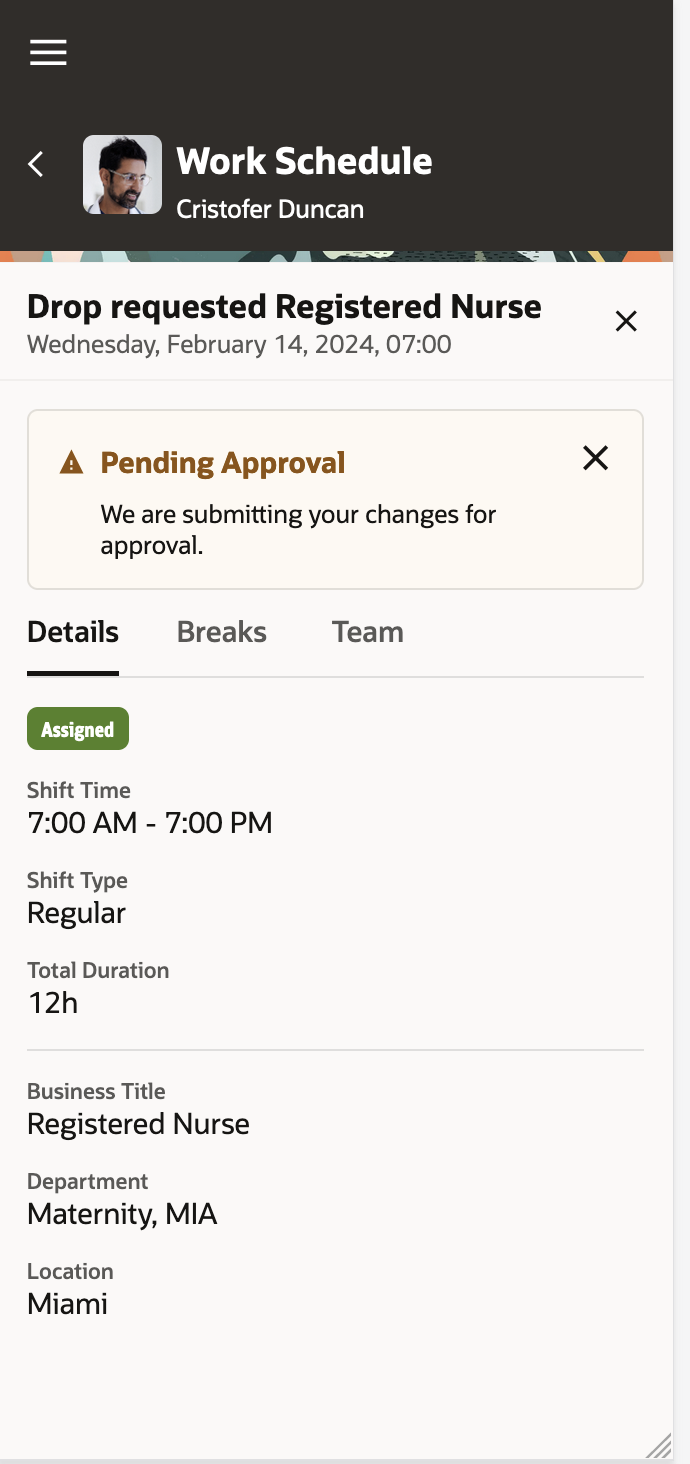
Task: Switch to the Breaks tab
Action: 222,632
